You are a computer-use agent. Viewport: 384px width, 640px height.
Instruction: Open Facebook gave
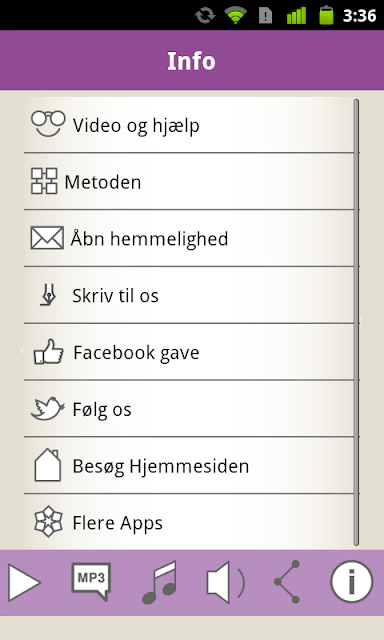(189, 351)
